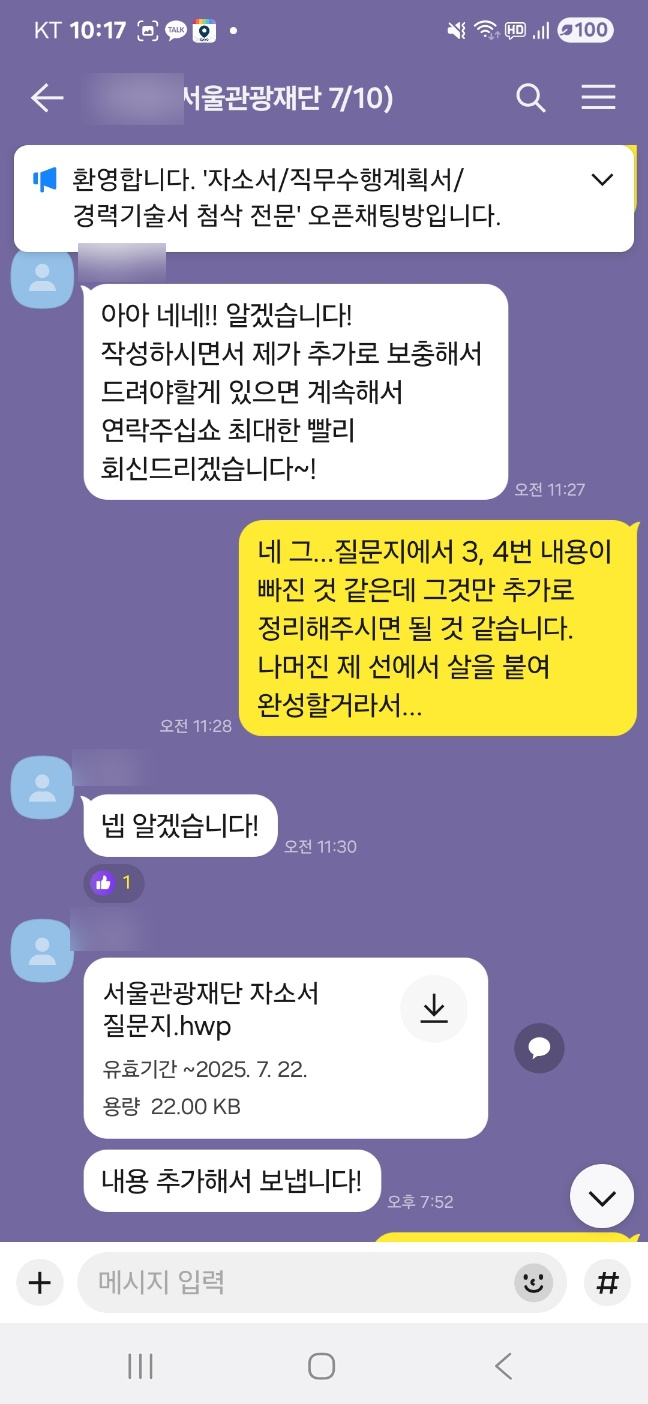Expand the 환영합니다 notice banner
This screenshot has width=648, height=1404.
click(x=602, y=180)
